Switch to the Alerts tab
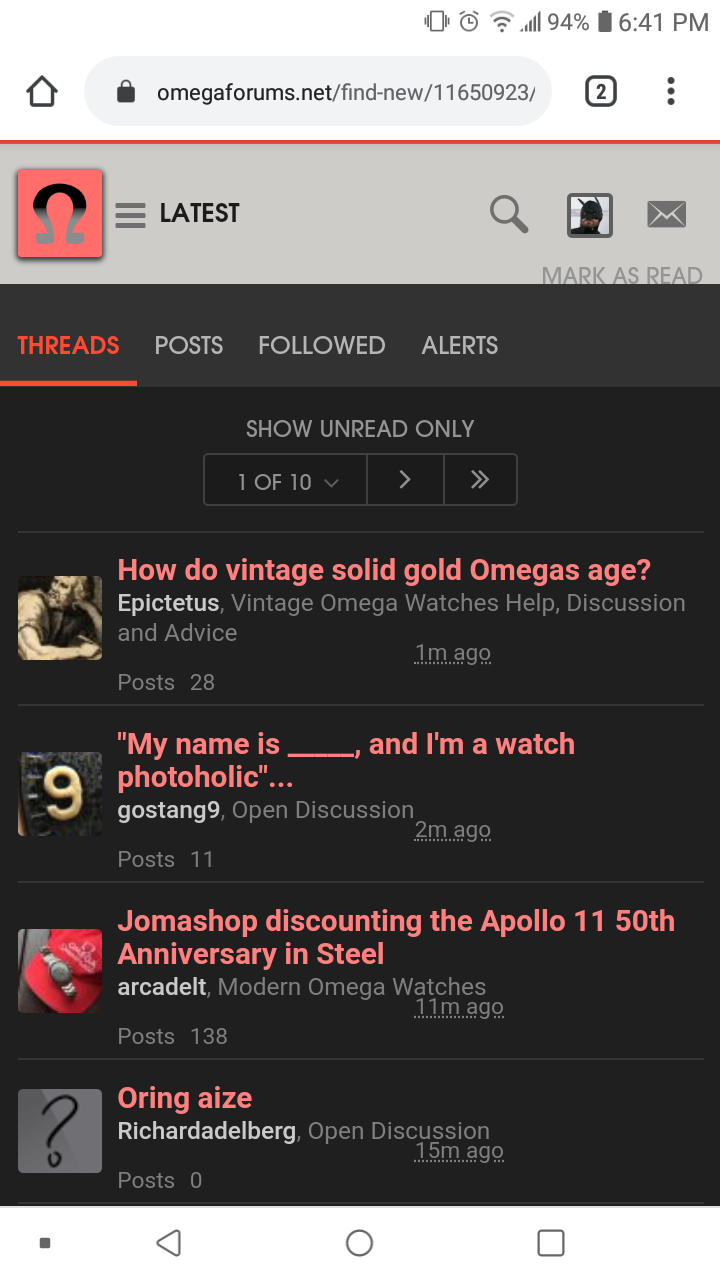 click(460, 346)
